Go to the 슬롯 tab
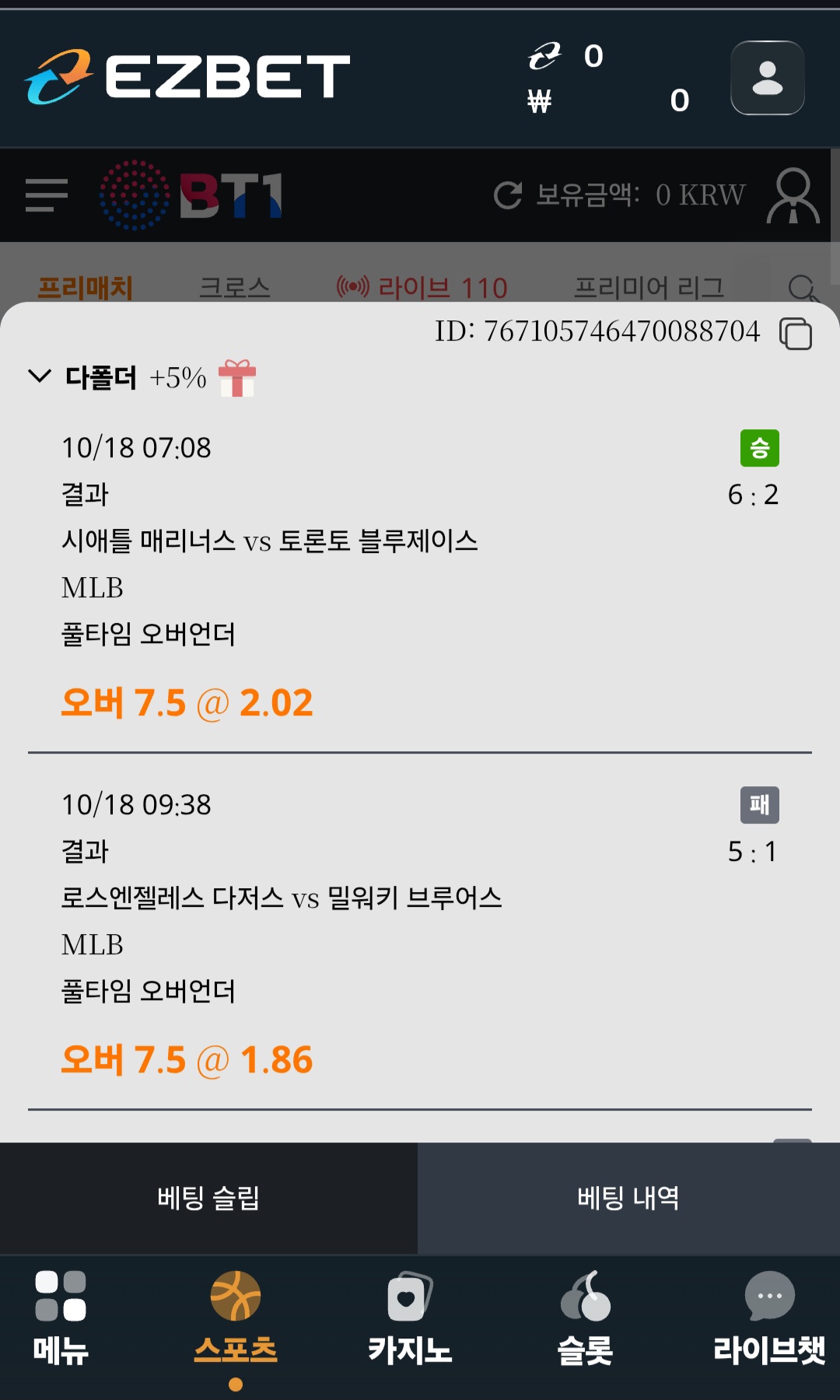The width and height of the screenshot is (840, 1400). click(585, 1318)
